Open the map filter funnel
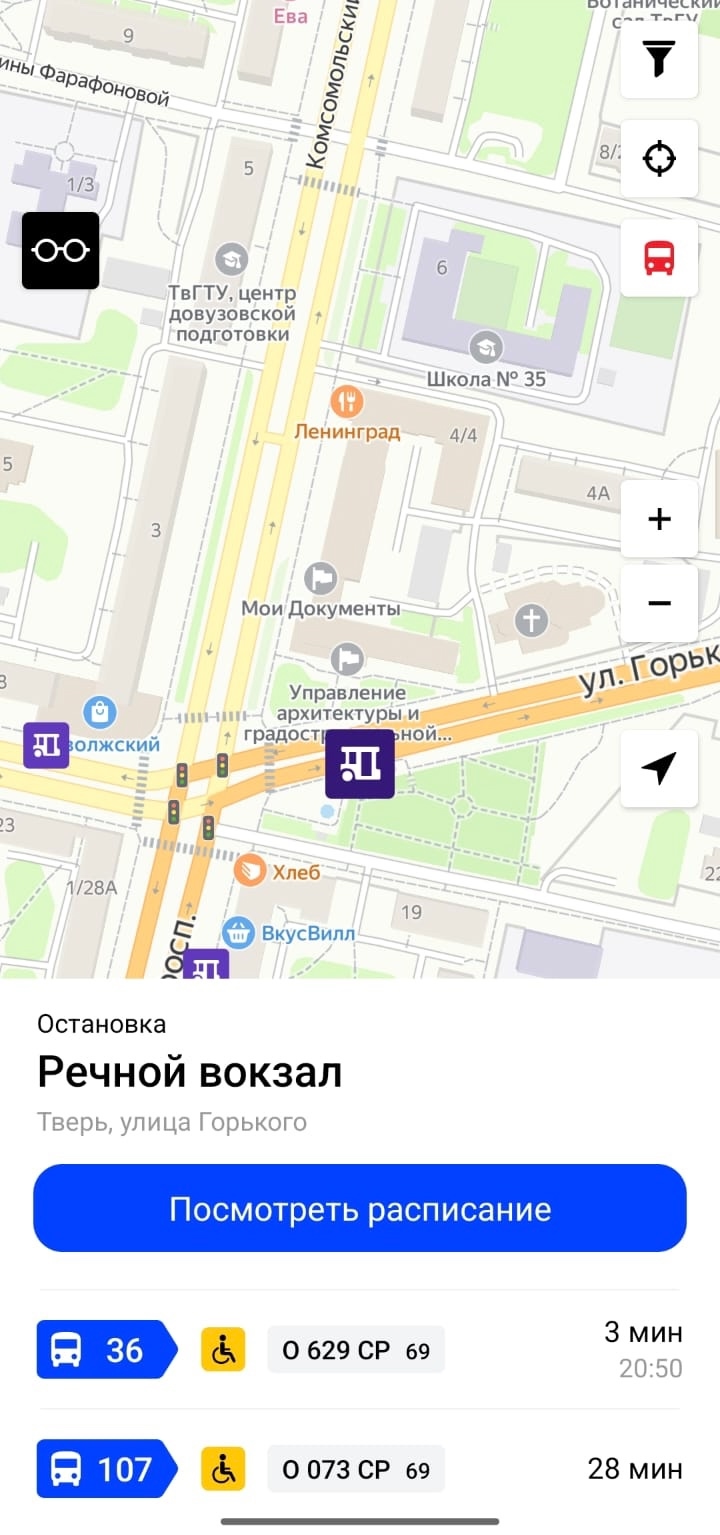Image resolution: width=720 pixels, height=1535 pixels. (x=659, y=60)
